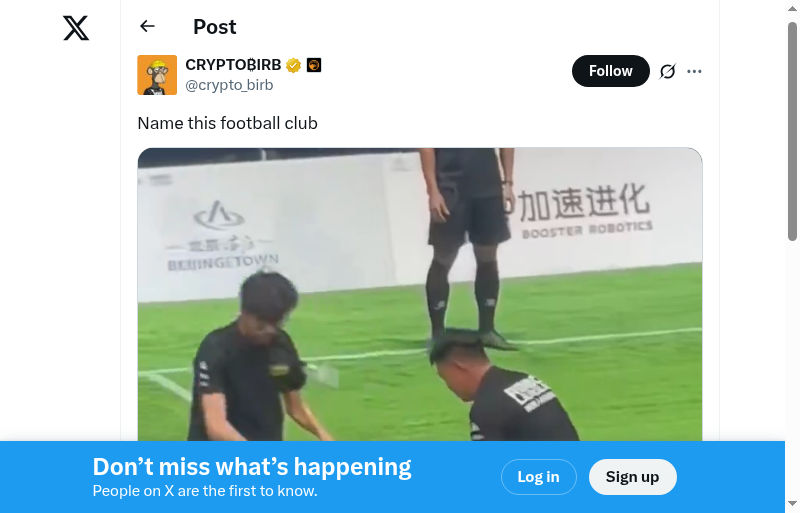Go back using the arrow icon
The height and width of the screenshot is (513, 800).
pos(148,27)
